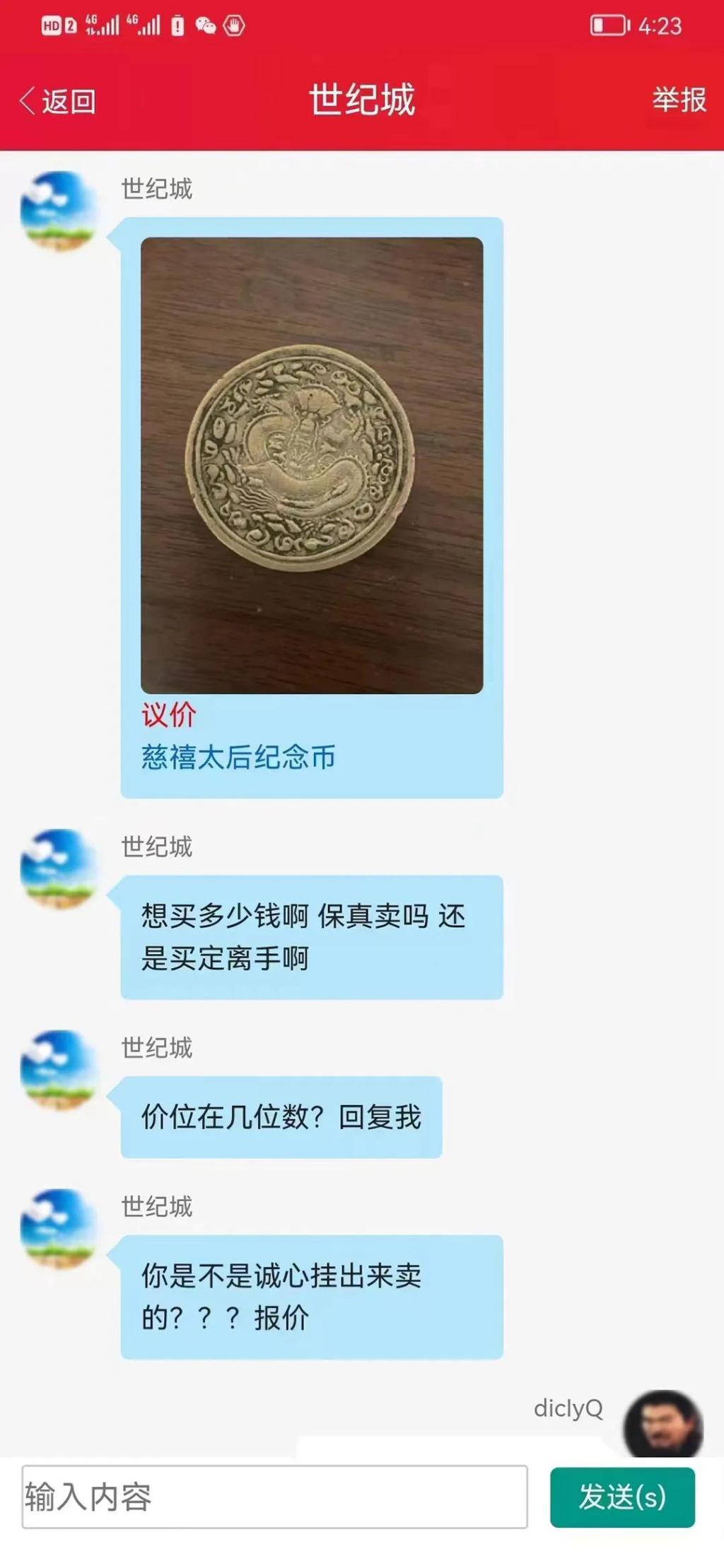Focus the 输入内容 message field
724x1568 pixels.
(x=274, y=1497)
